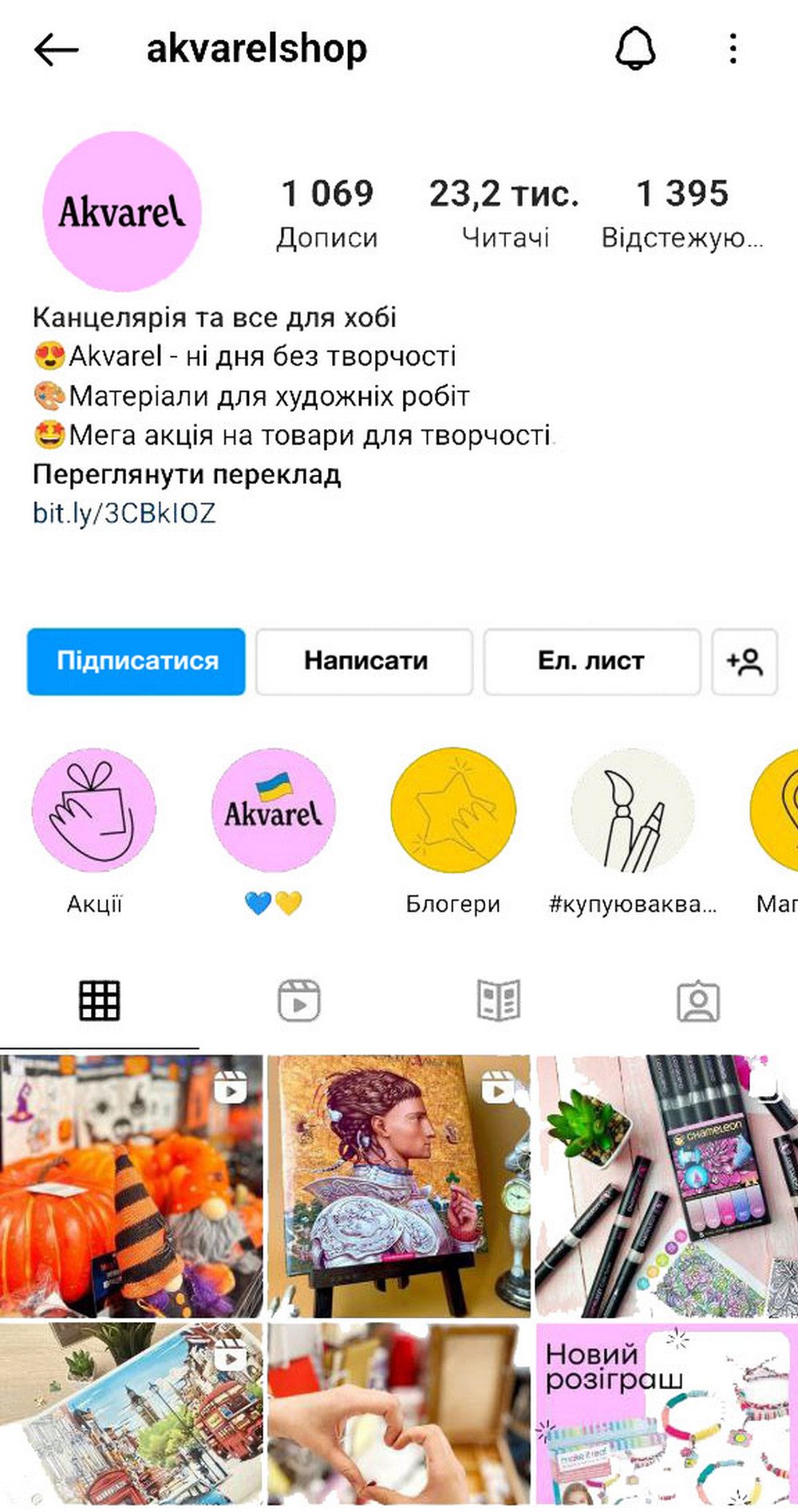Tap the Ел. лист email button
This screenshot has width=798, height=1512.
591,661
